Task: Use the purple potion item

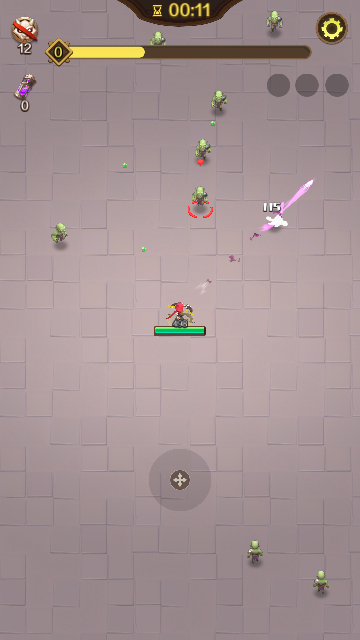Action: coord(25,87)
